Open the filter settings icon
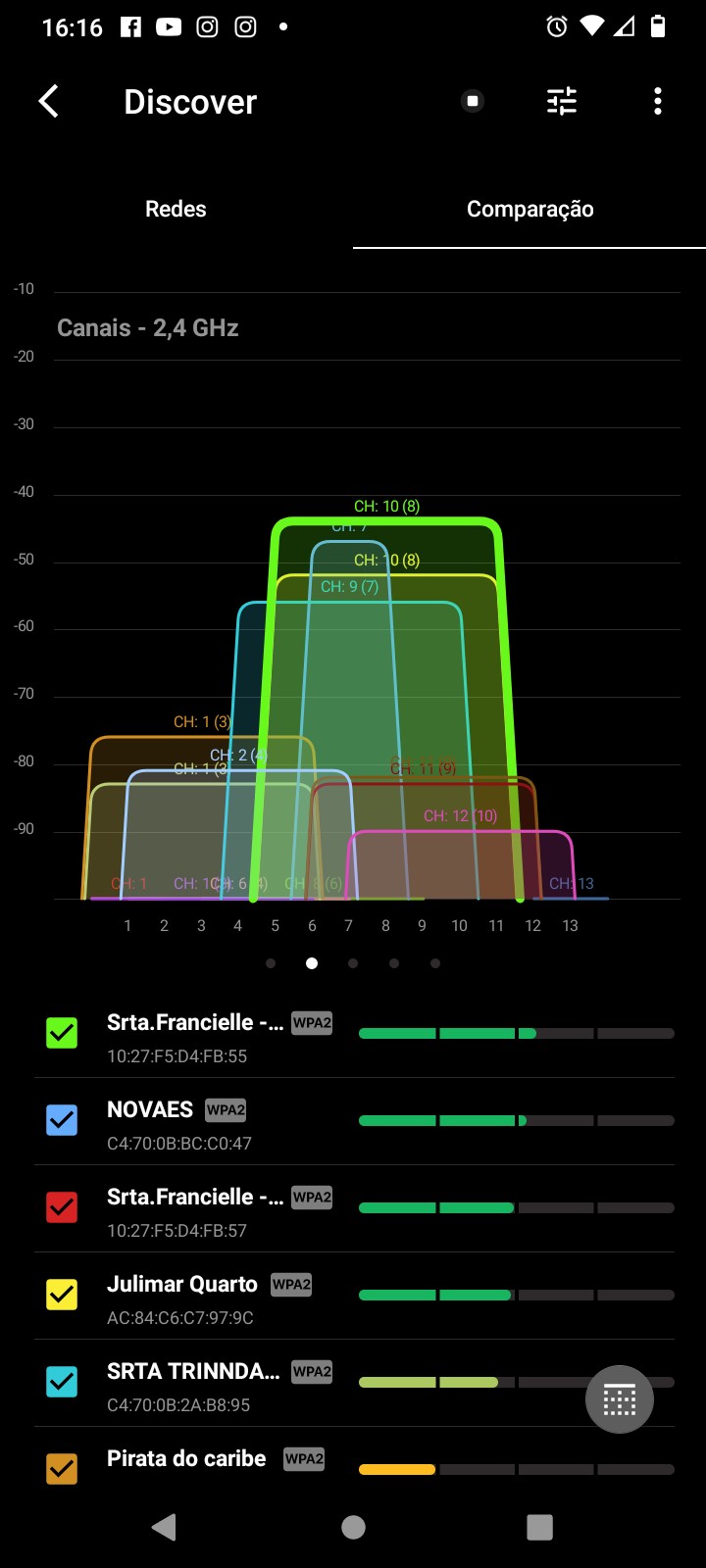Image resolution: width=706 pixels, height=1568 pixels. (x=562, y=101)
